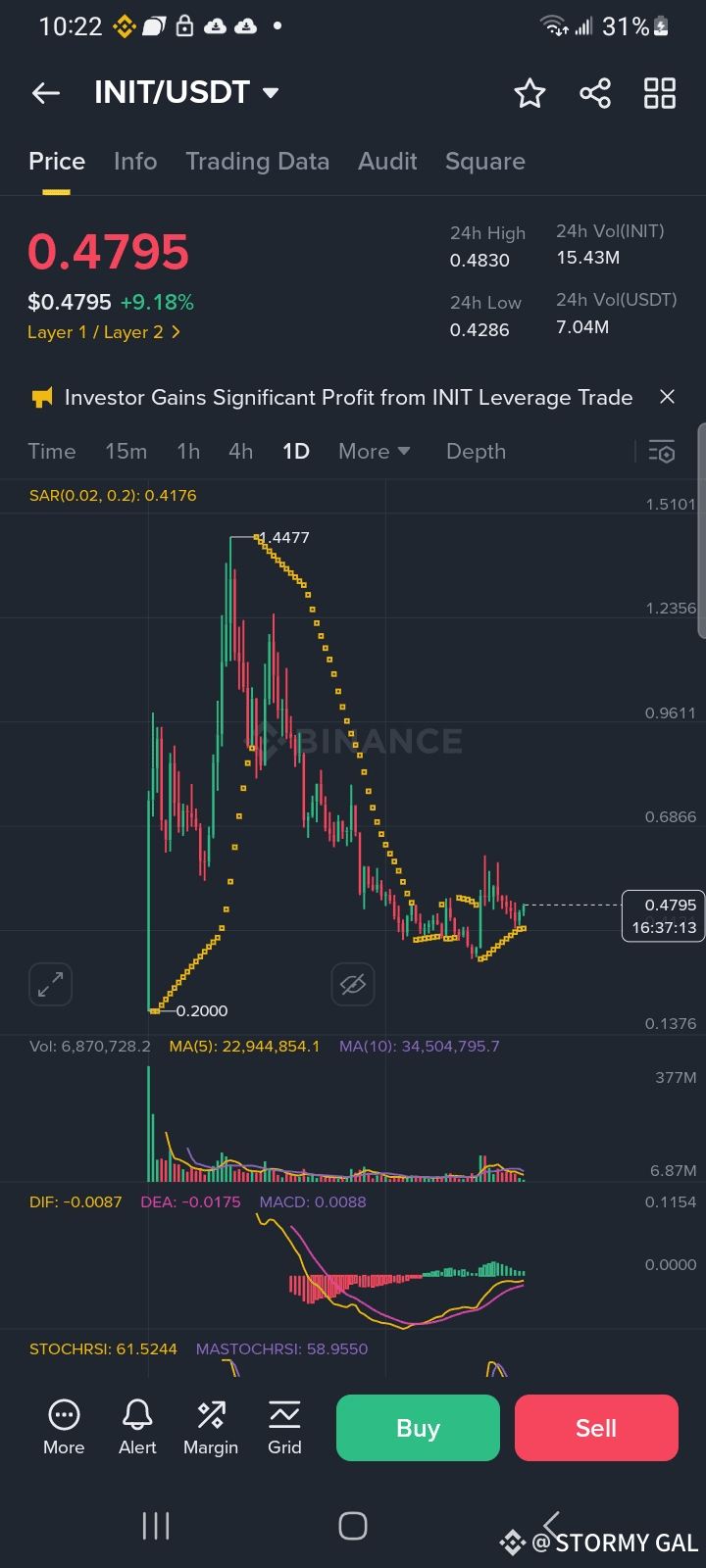Select the 4h chart interval
This screenshot has width=706, height=1568.
pyautogui.click(x=241, y=451)
